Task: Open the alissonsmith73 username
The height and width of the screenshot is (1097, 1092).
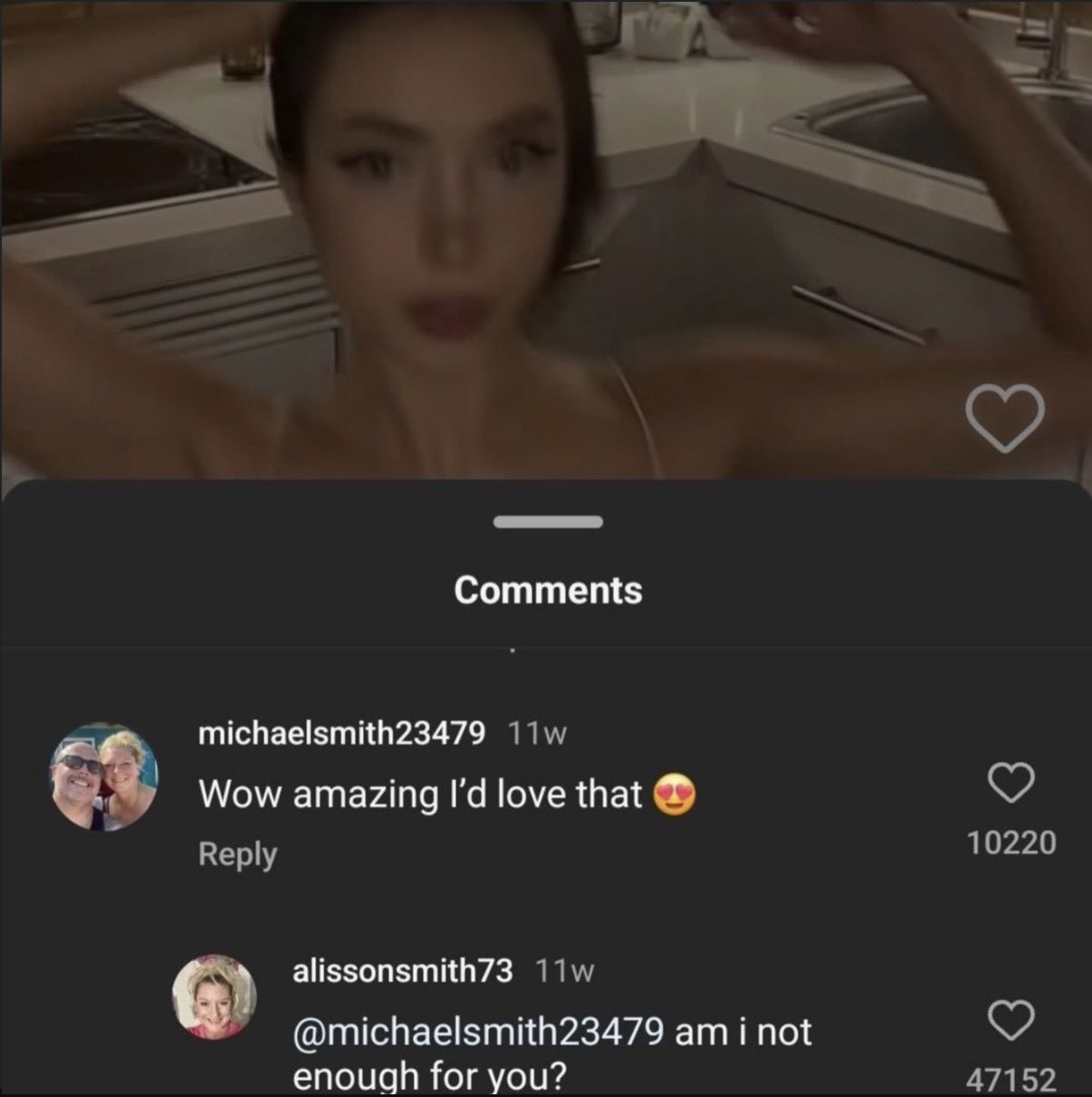Action: (x=402, y=971)
